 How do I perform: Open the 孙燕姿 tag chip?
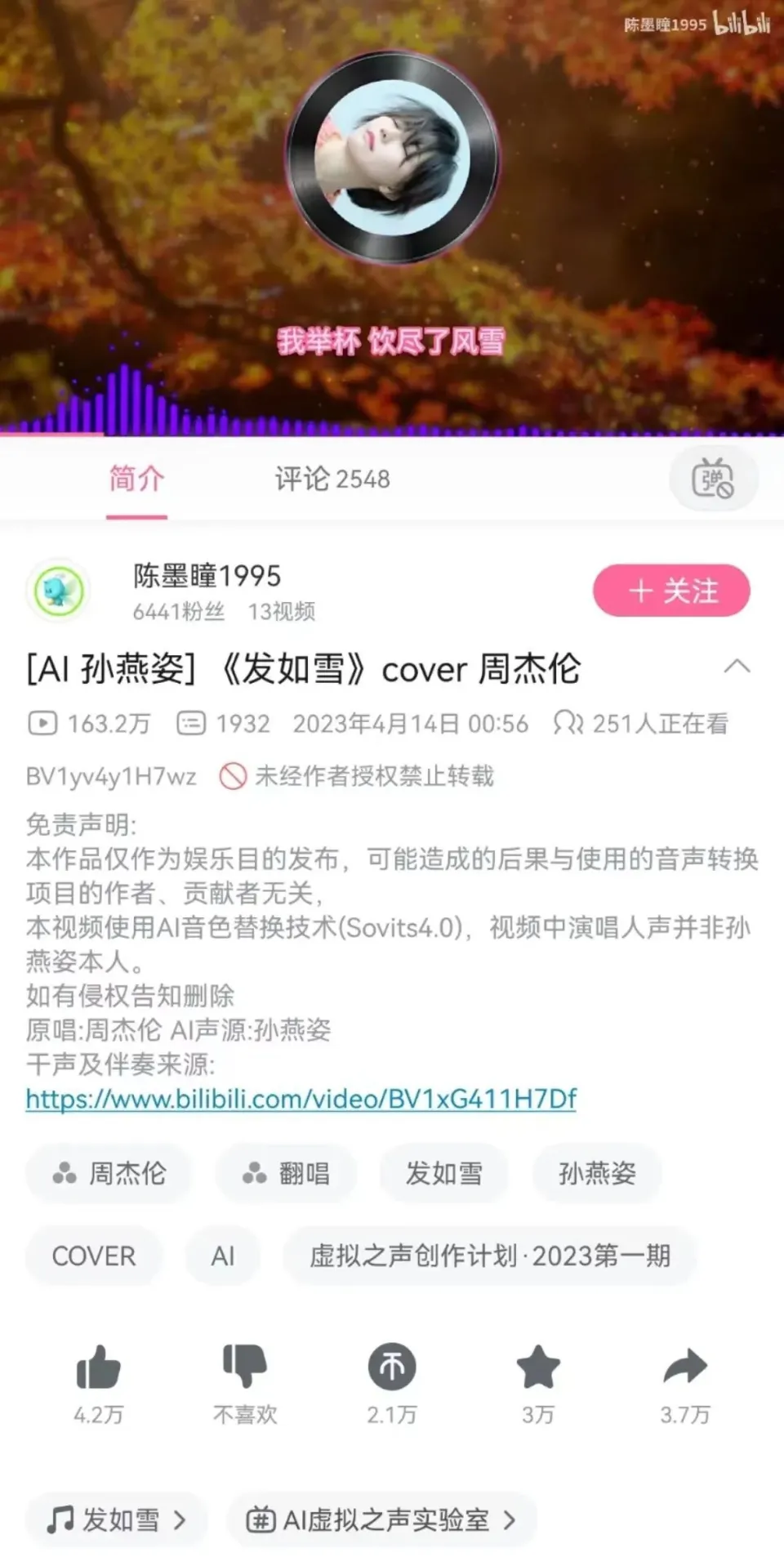[597, 1174]
